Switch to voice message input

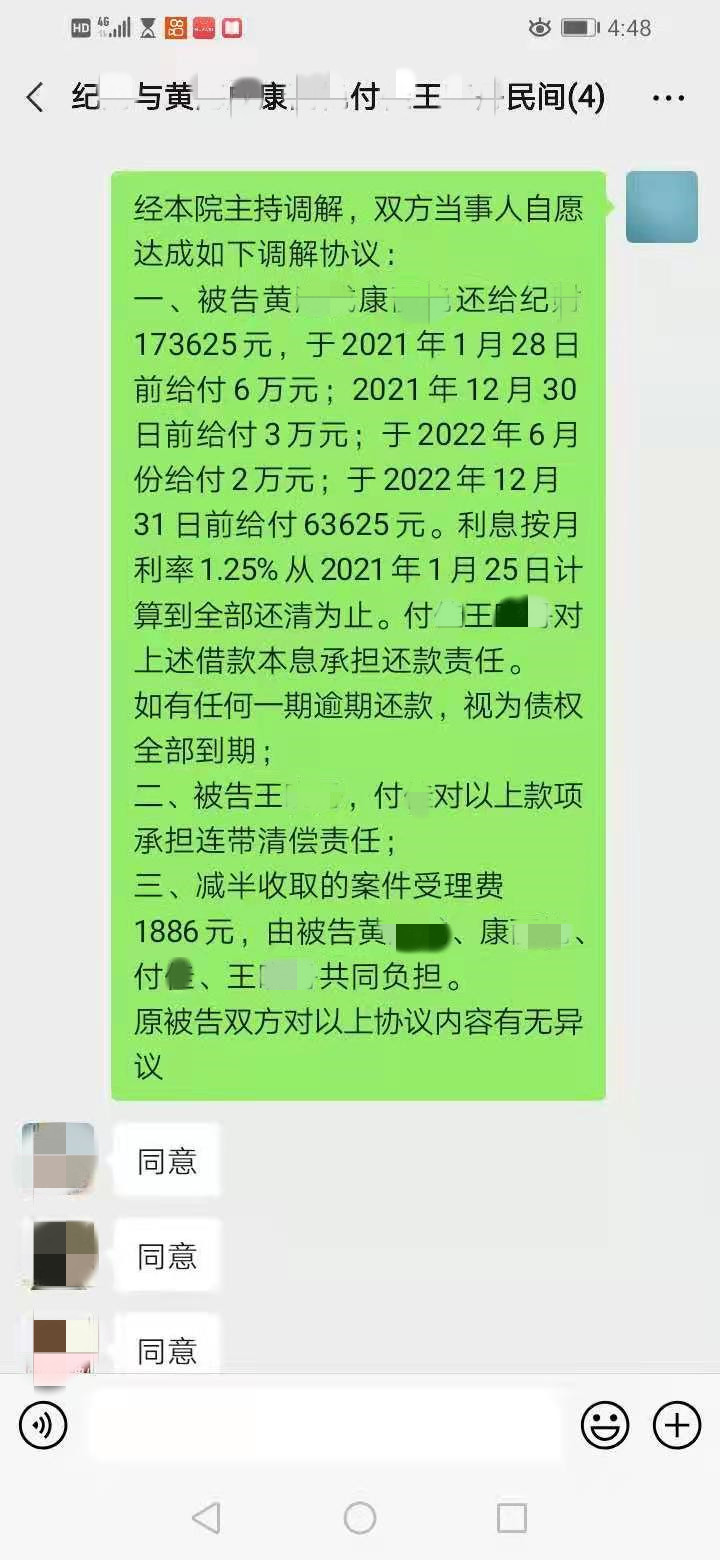(43, 1425)
